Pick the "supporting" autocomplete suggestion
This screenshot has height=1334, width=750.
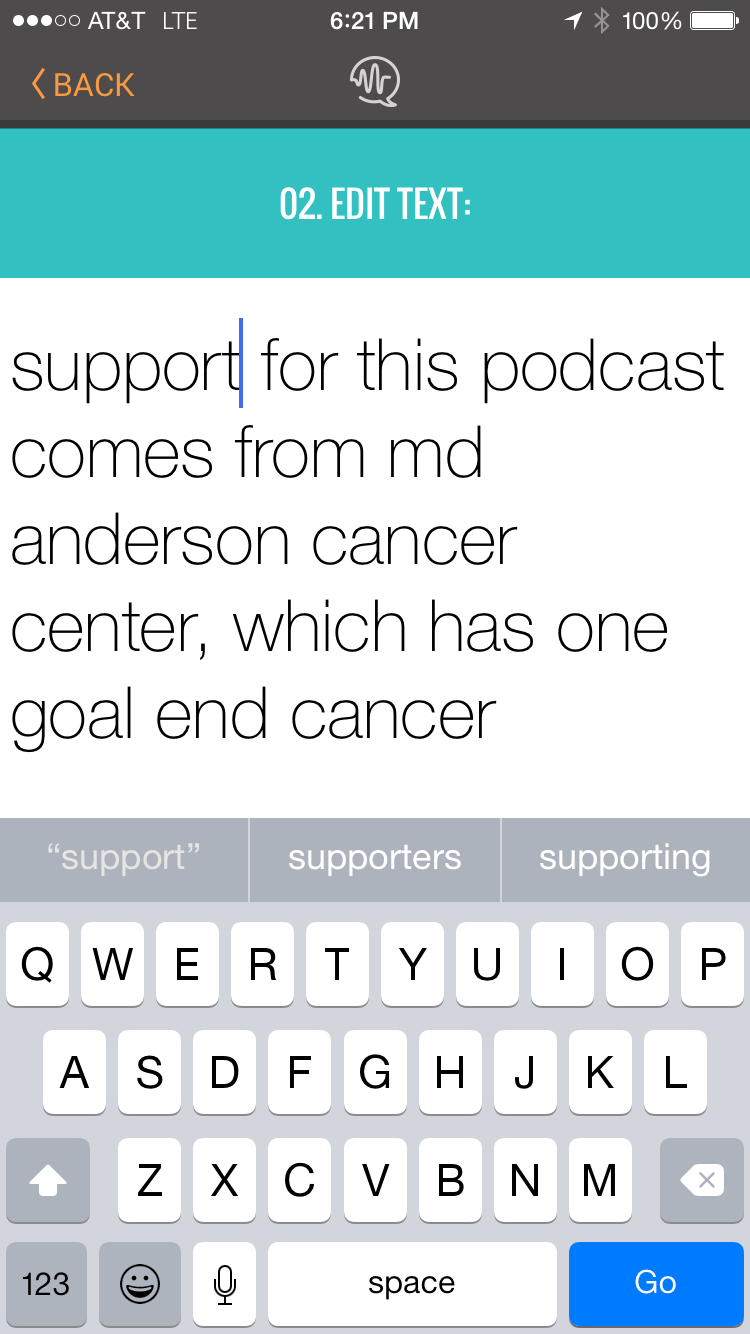[x=625, y=858]
